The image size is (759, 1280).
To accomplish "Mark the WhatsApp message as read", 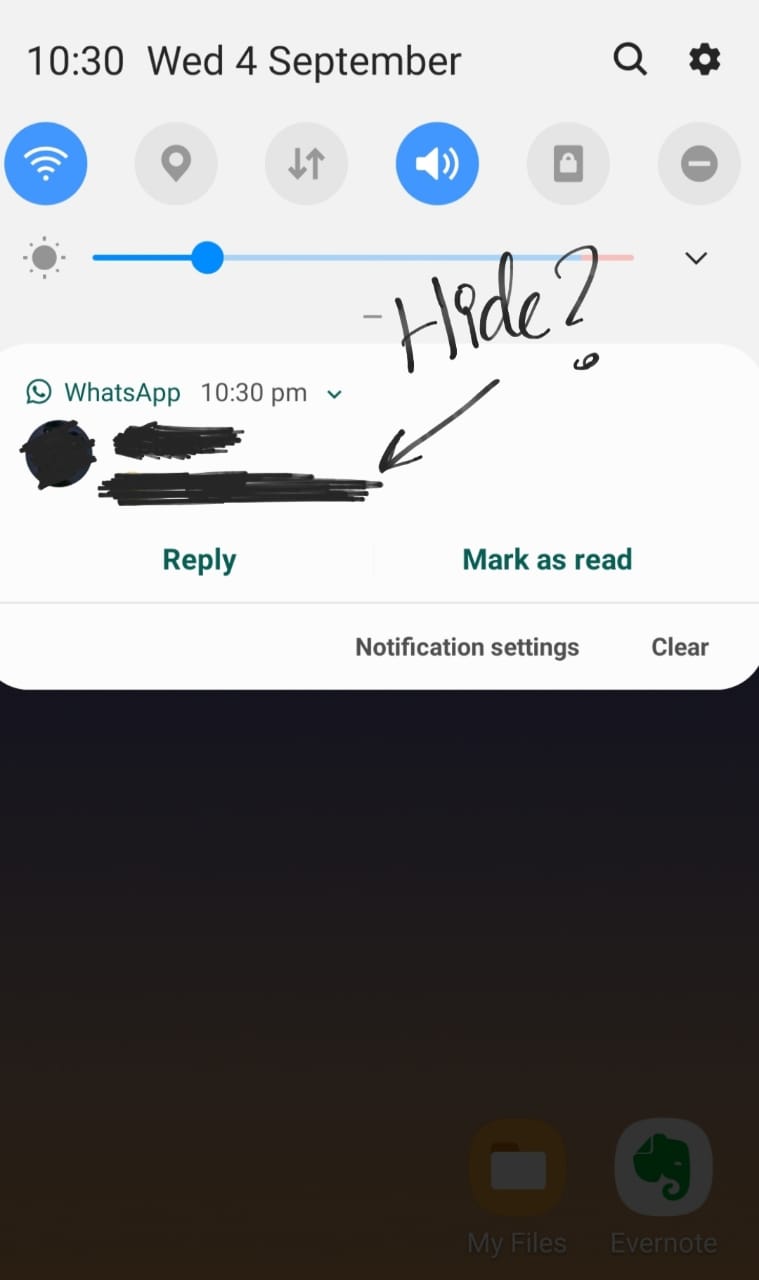I will 547,560.
